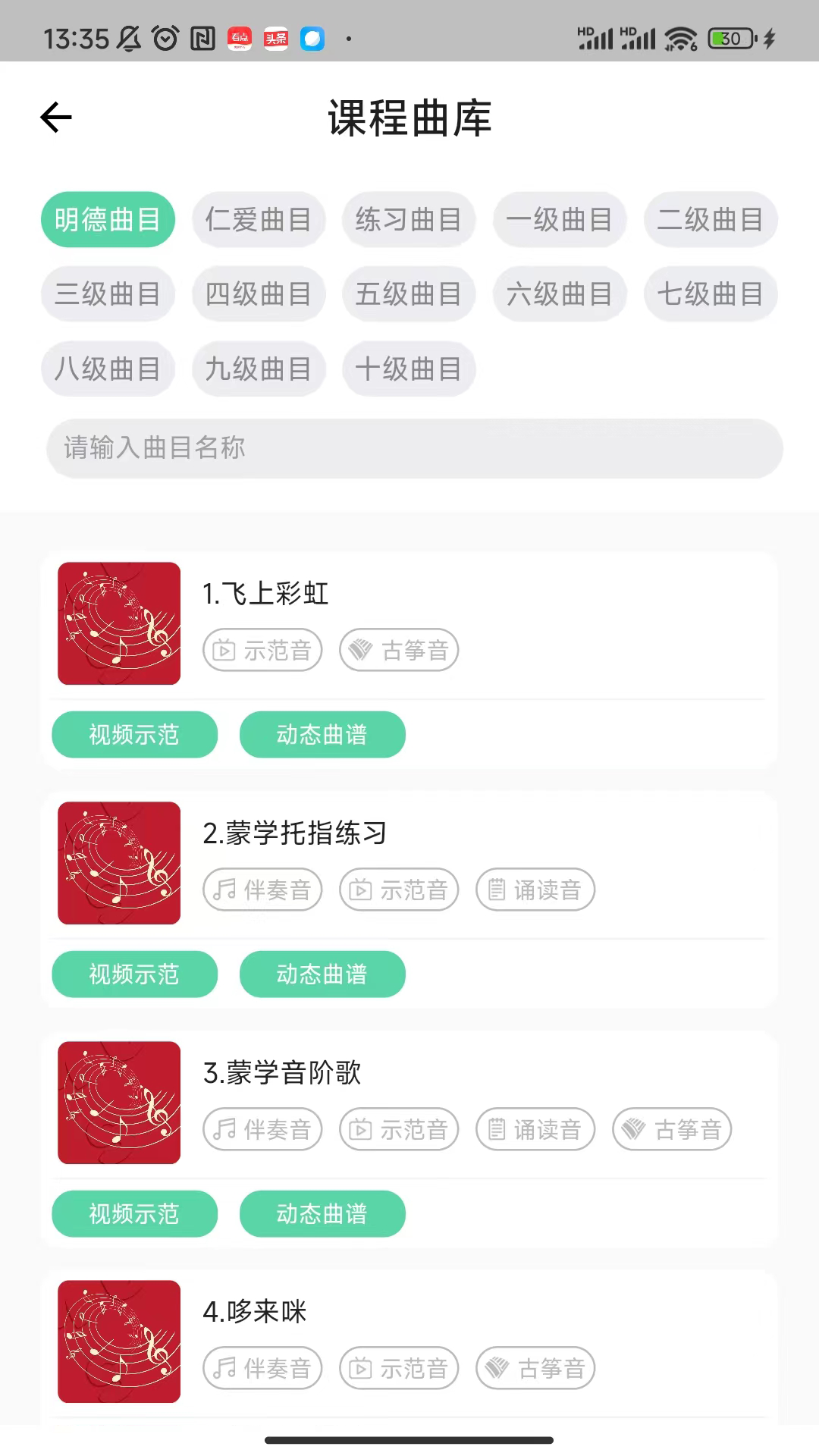Select the 十级曲目 filter
The width and height of the screenshot is (819, 1456).
[409, 369]
